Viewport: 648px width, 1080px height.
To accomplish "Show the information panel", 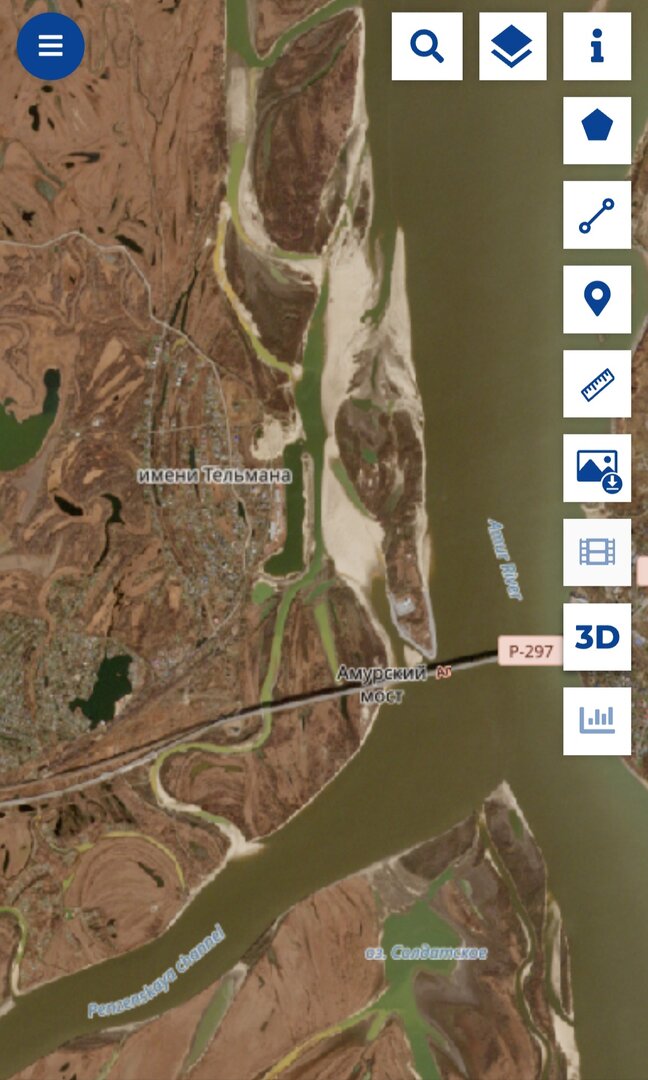I will pos(597,46).
